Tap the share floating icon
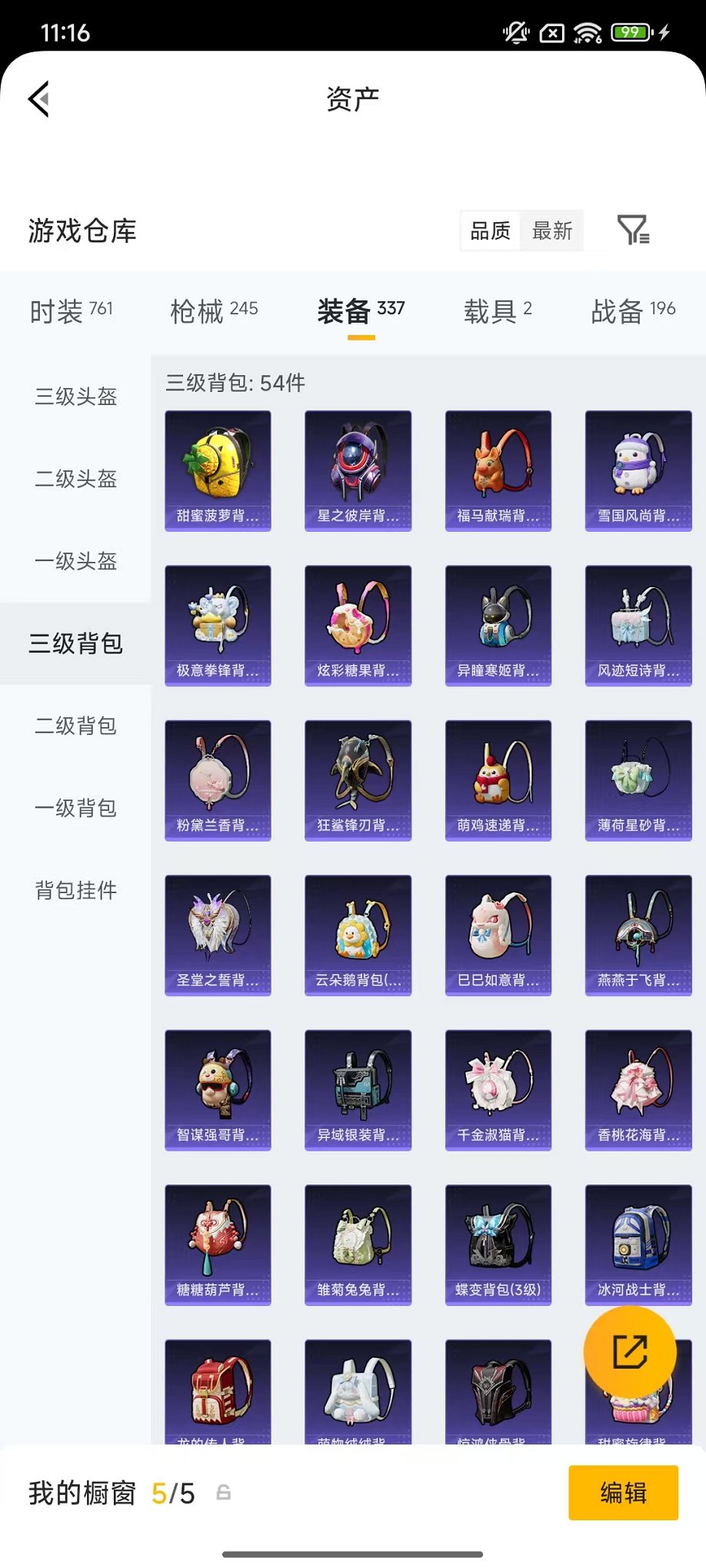 point(631,1352)
